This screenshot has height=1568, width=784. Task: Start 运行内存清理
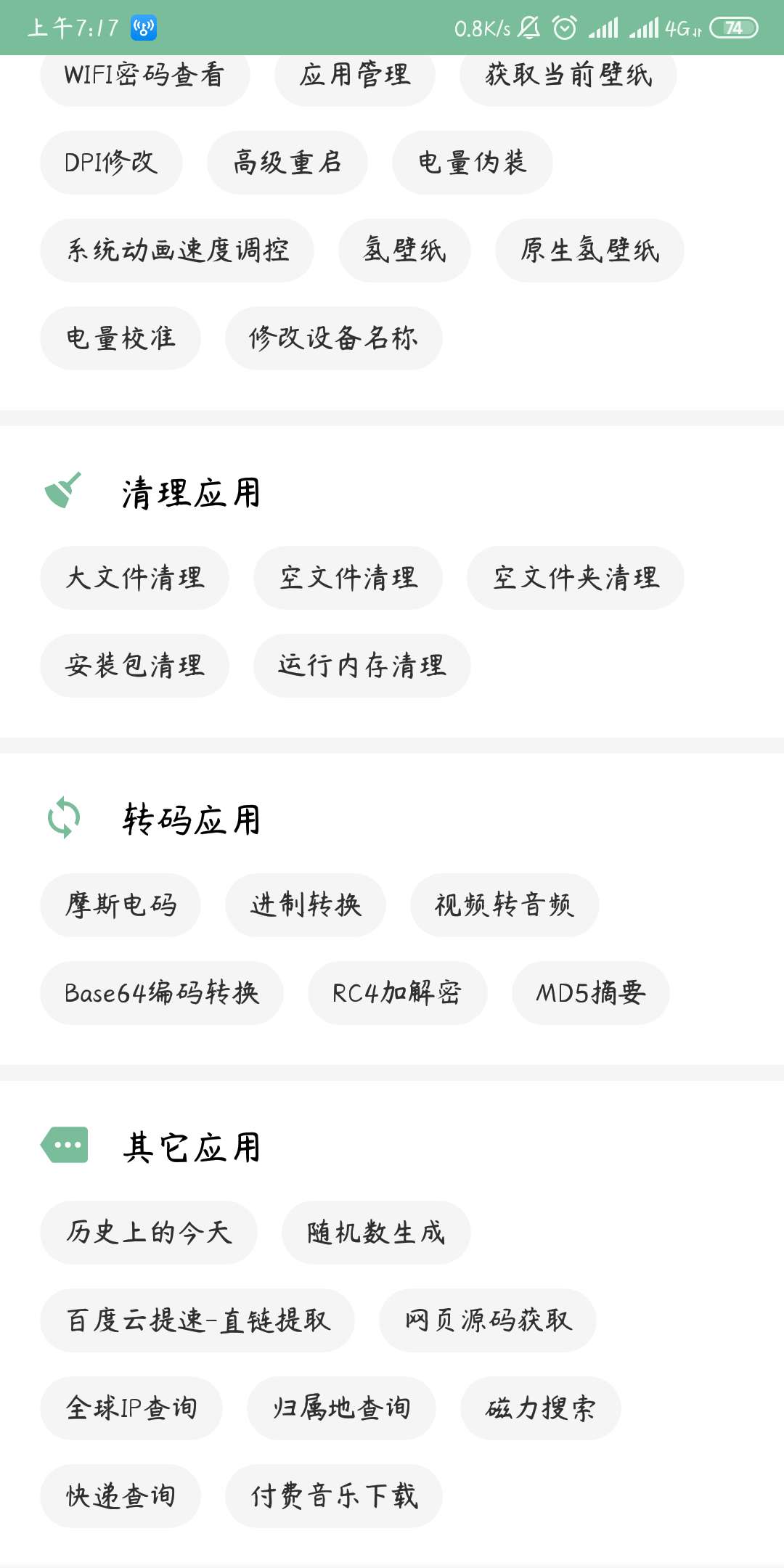(362, 666)
